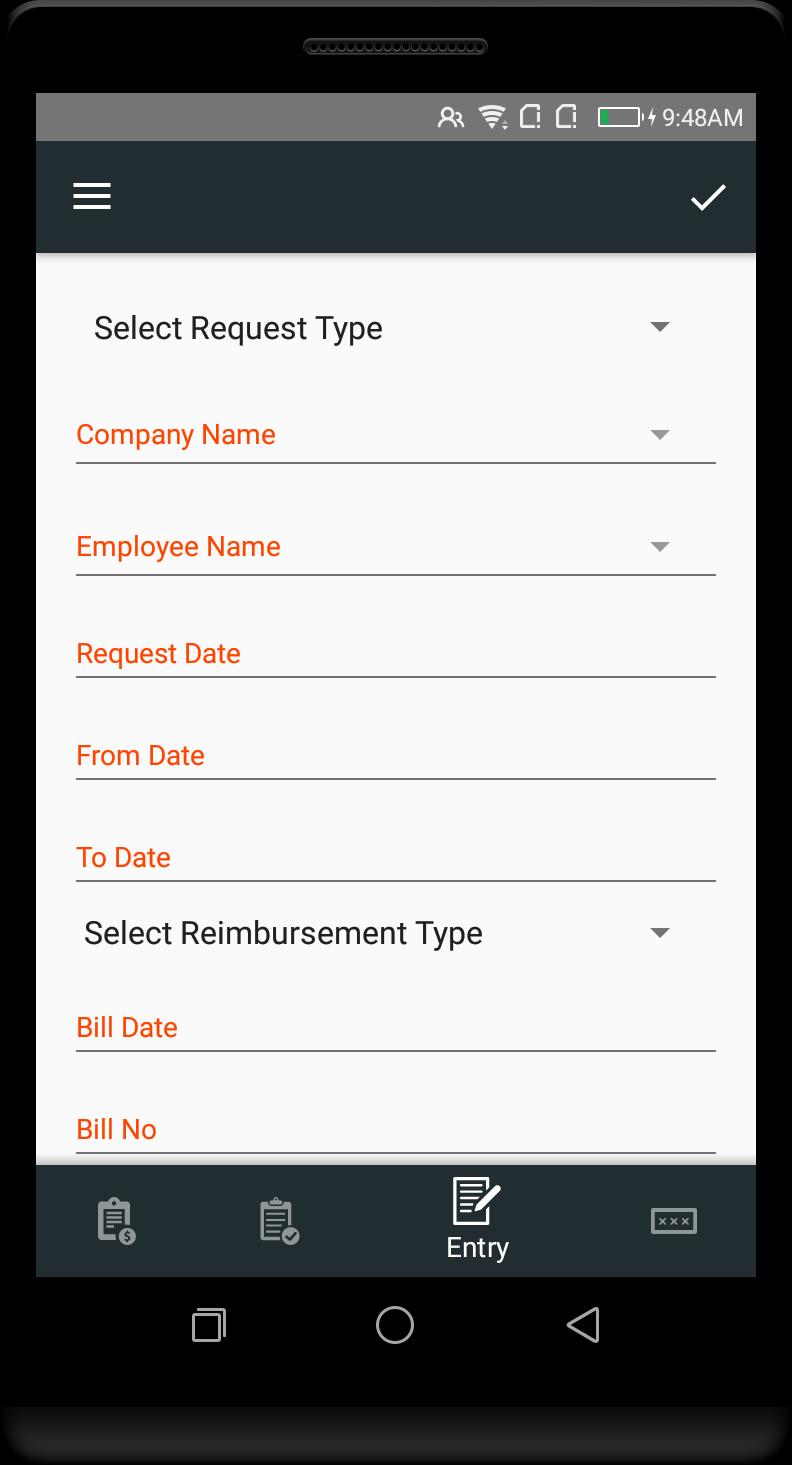Switch to the clipboard-with-checkmark tab
Viewport: 792px width, 1465px height.
click(278, 1221)
